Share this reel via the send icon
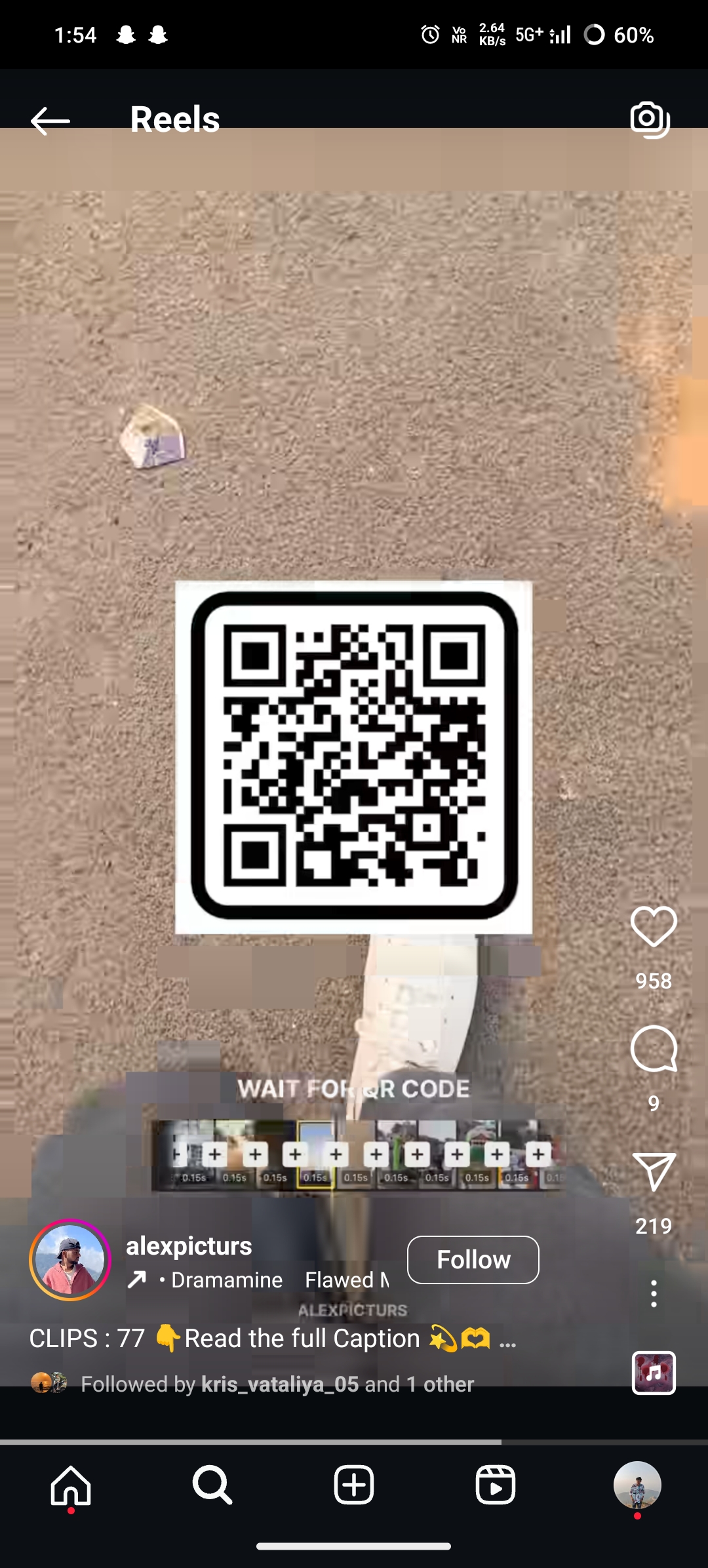 pos(654,1172)
